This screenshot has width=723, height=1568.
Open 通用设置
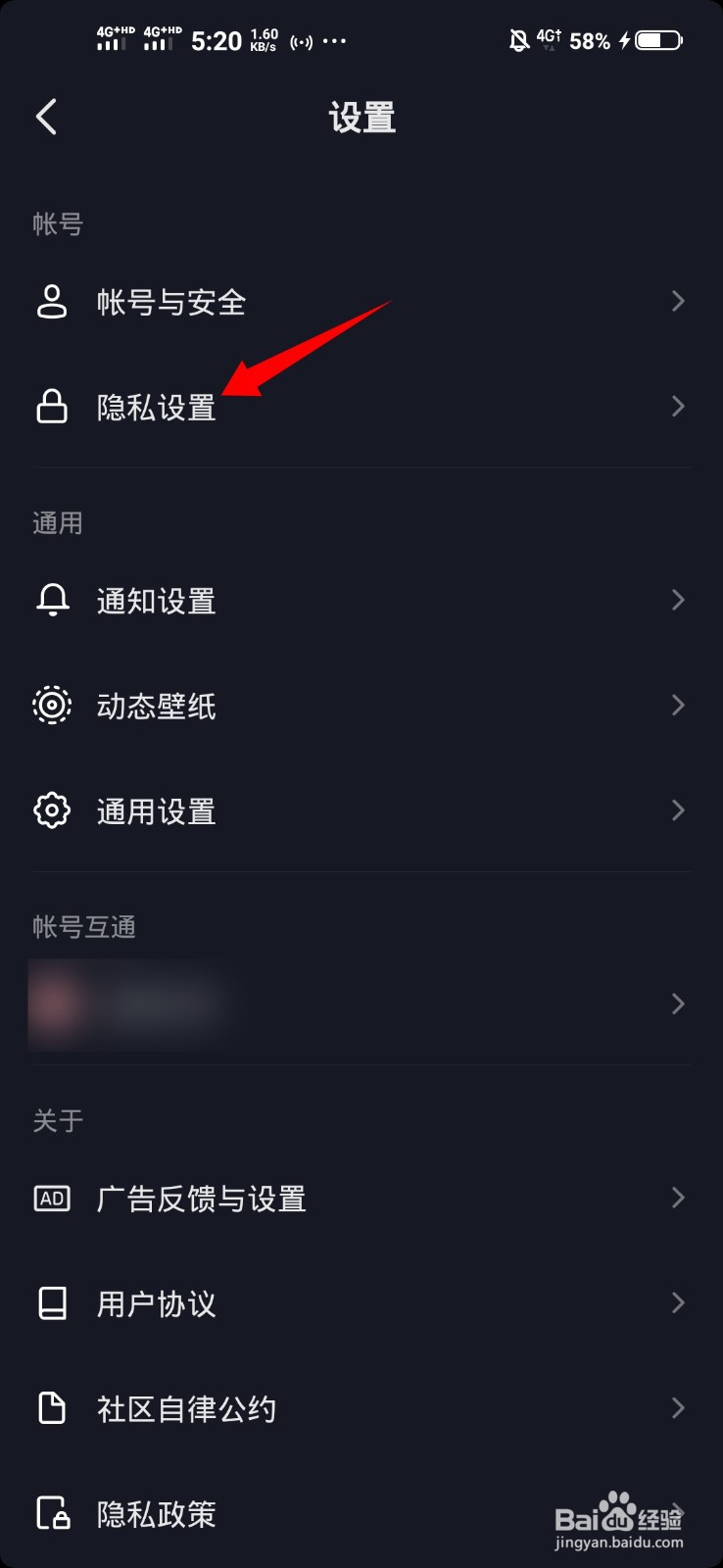(361, 810)
